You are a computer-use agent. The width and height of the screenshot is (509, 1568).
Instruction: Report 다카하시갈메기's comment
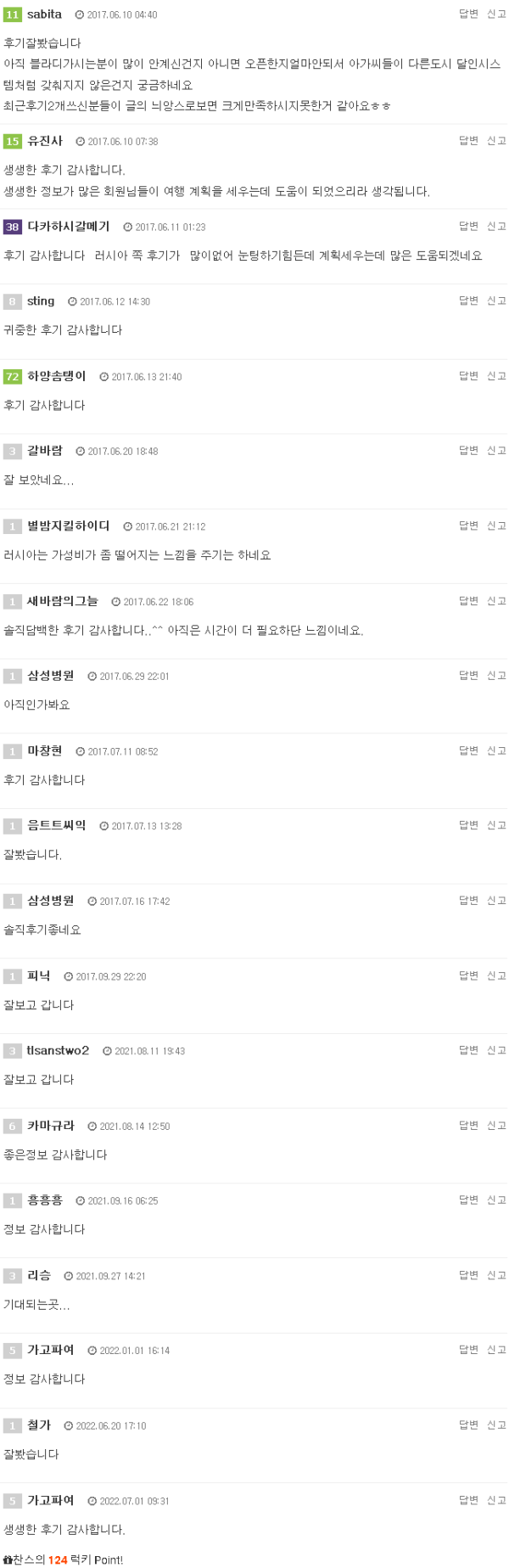click(496, 226)
